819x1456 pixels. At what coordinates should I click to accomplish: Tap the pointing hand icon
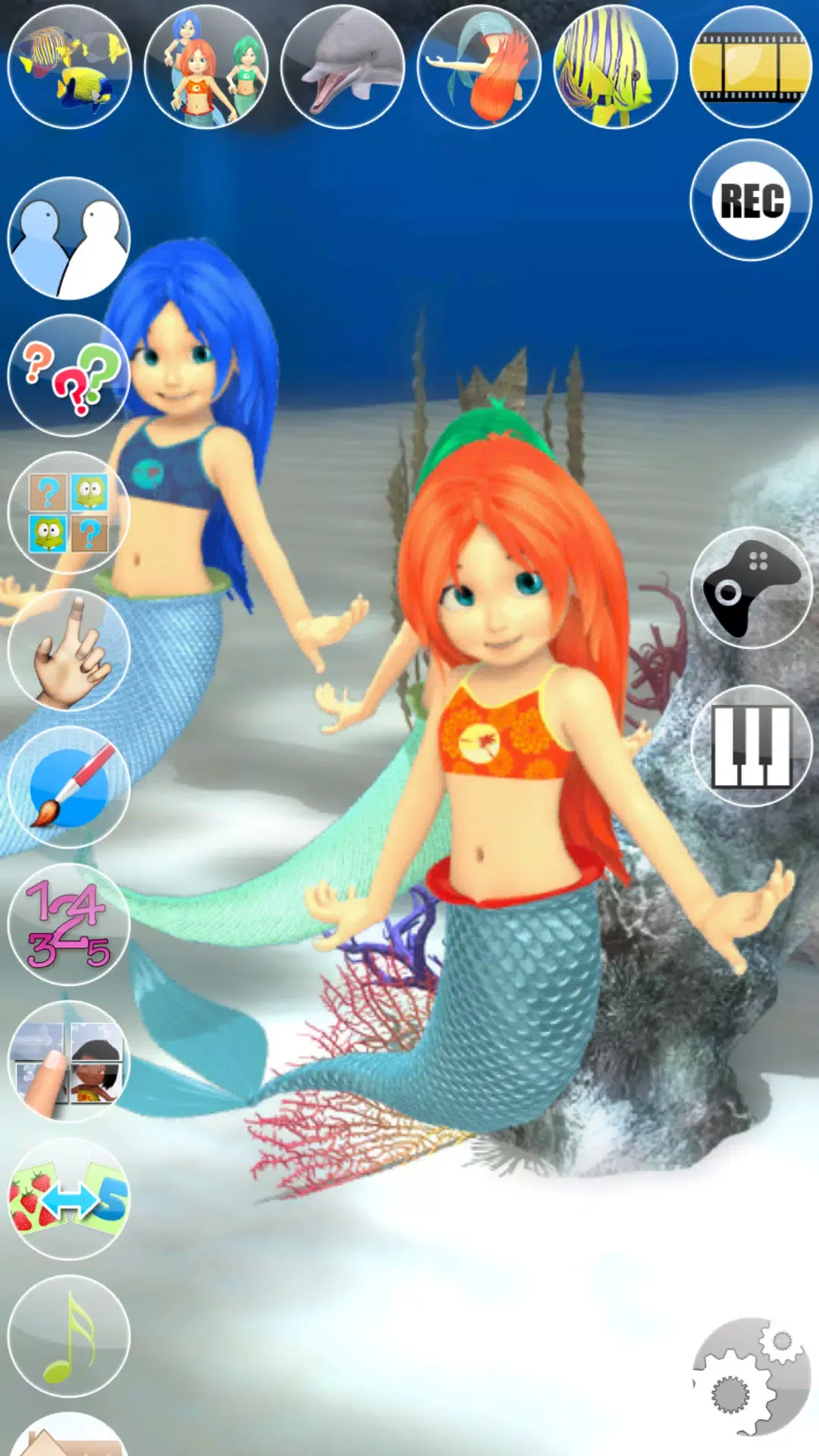click(x=69, y=650)
